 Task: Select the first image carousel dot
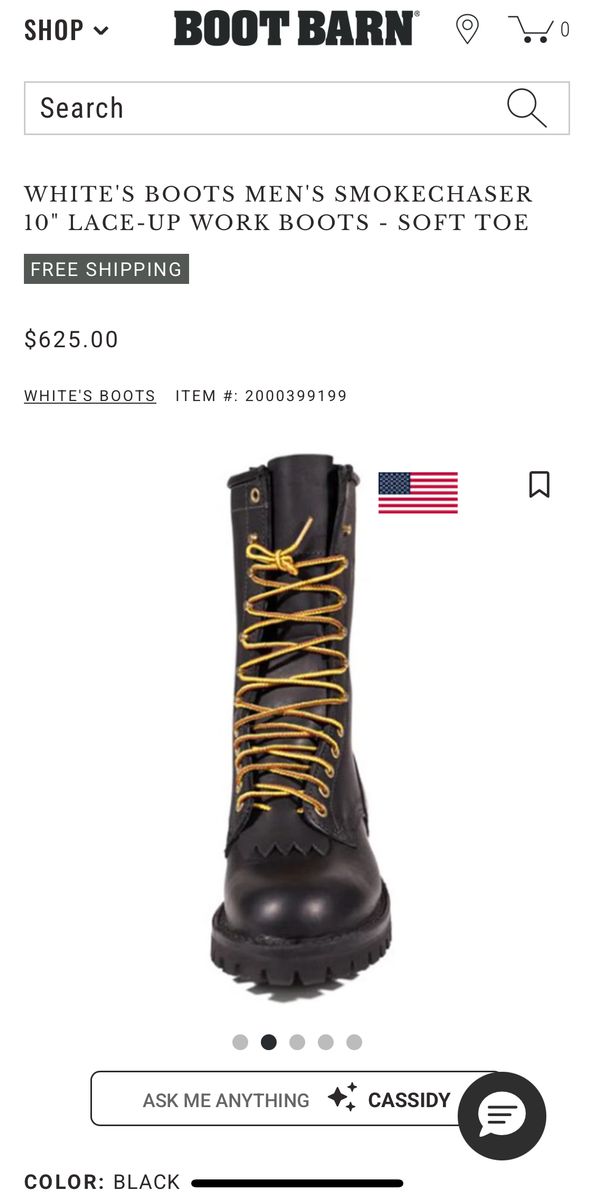(x=240, y=1042)
